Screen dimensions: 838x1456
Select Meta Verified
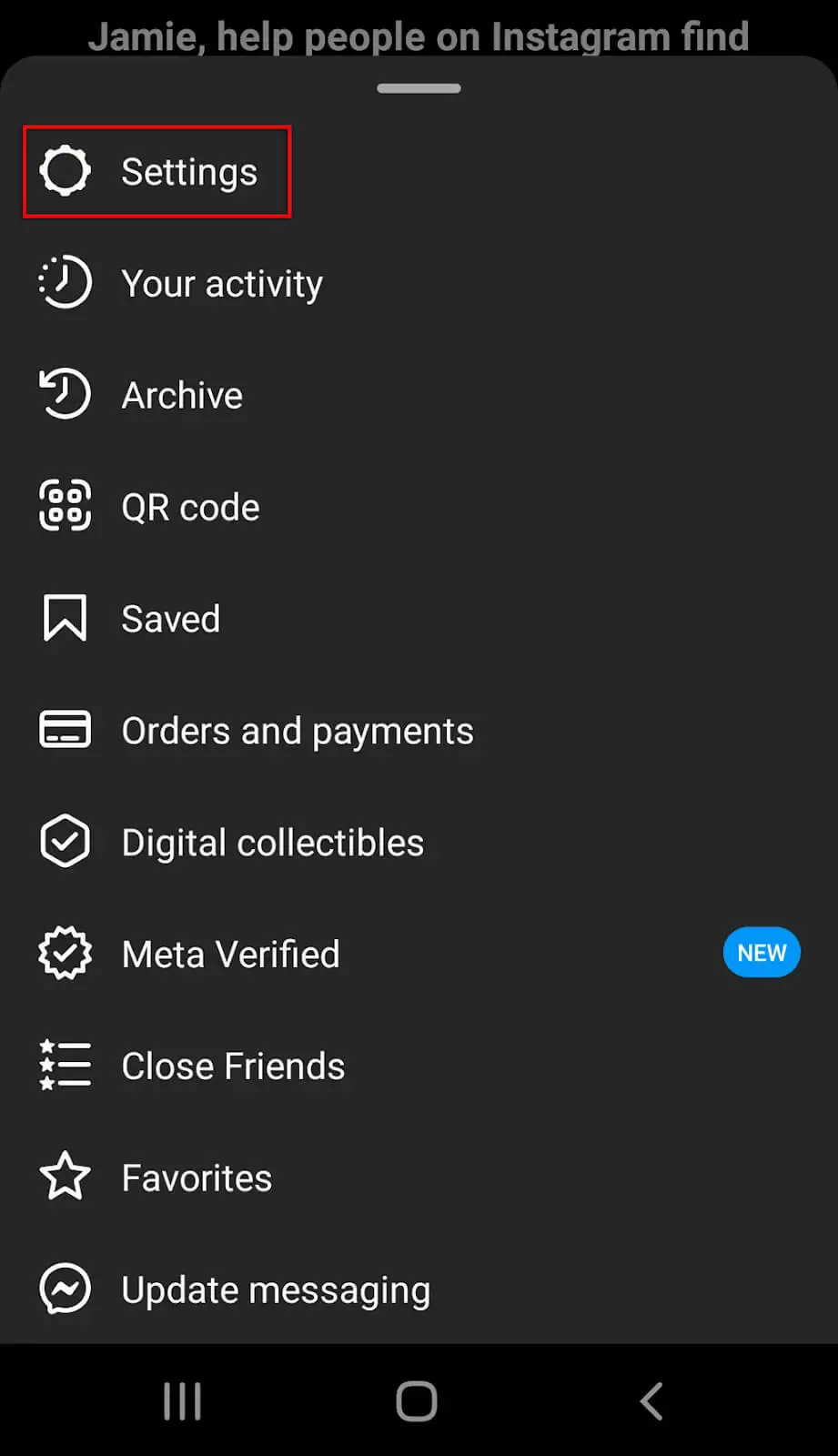tap(230, 955)
